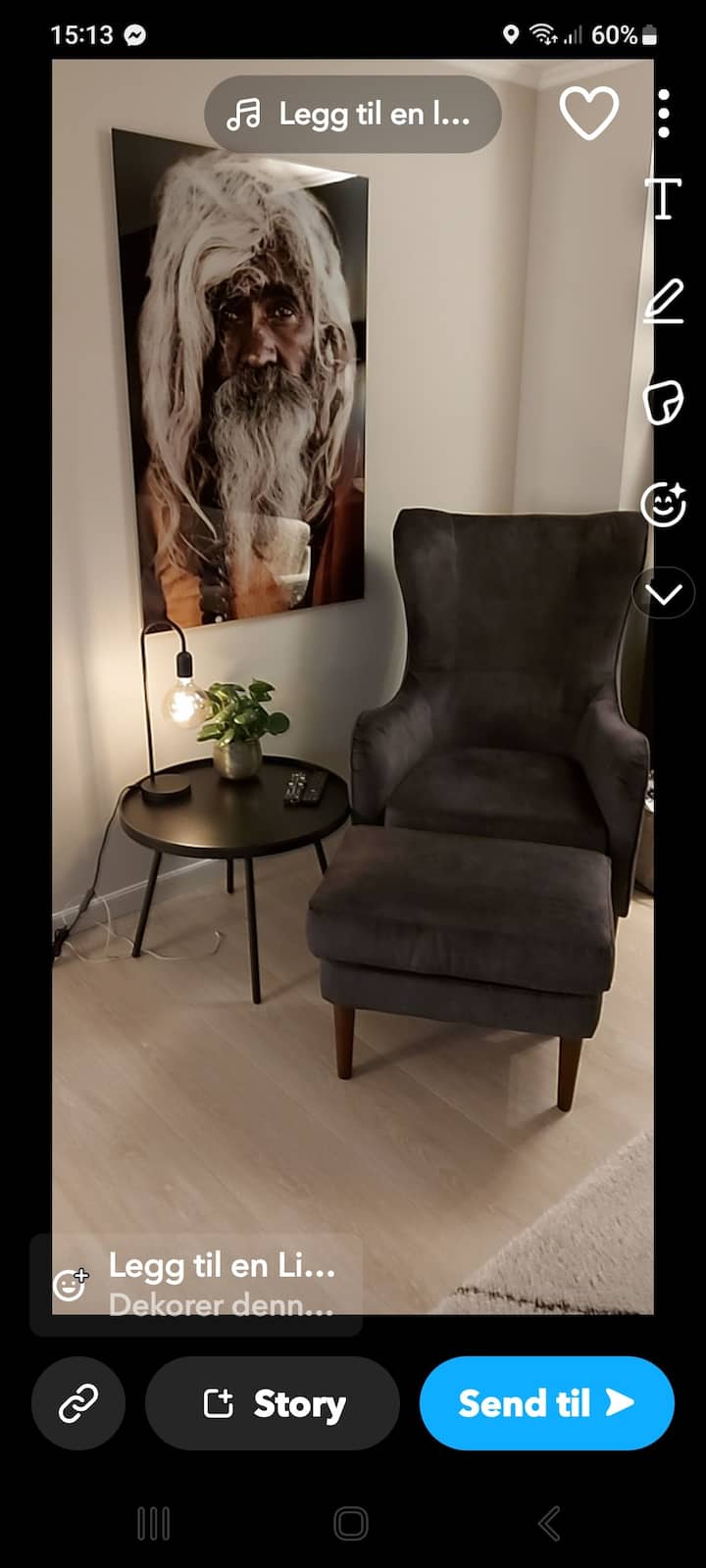Attach a link with the chain icon

78,1403
